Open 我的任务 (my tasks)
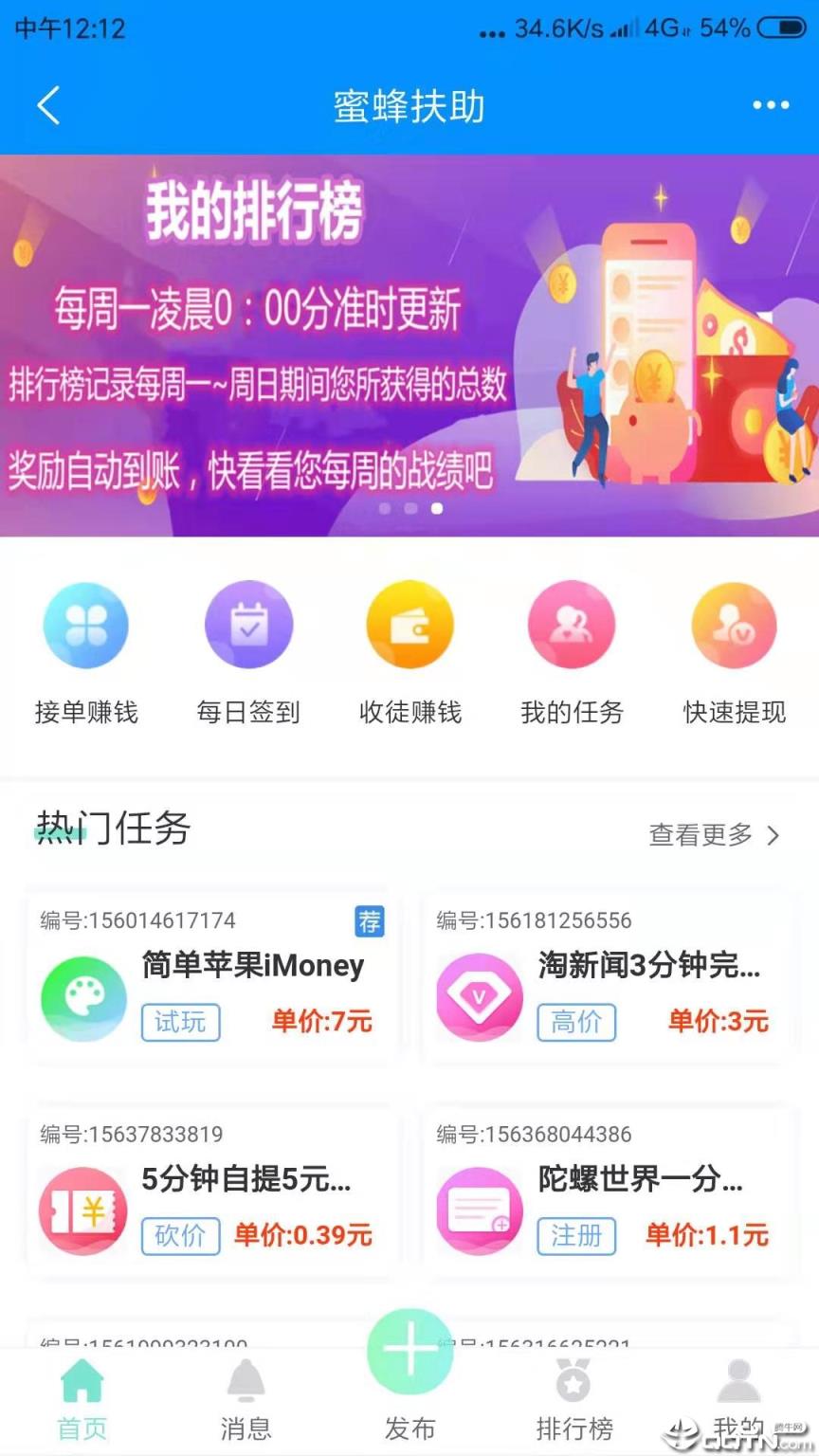Image resolution: width=819 pixels, height=1456 pixels. (572, 626)
